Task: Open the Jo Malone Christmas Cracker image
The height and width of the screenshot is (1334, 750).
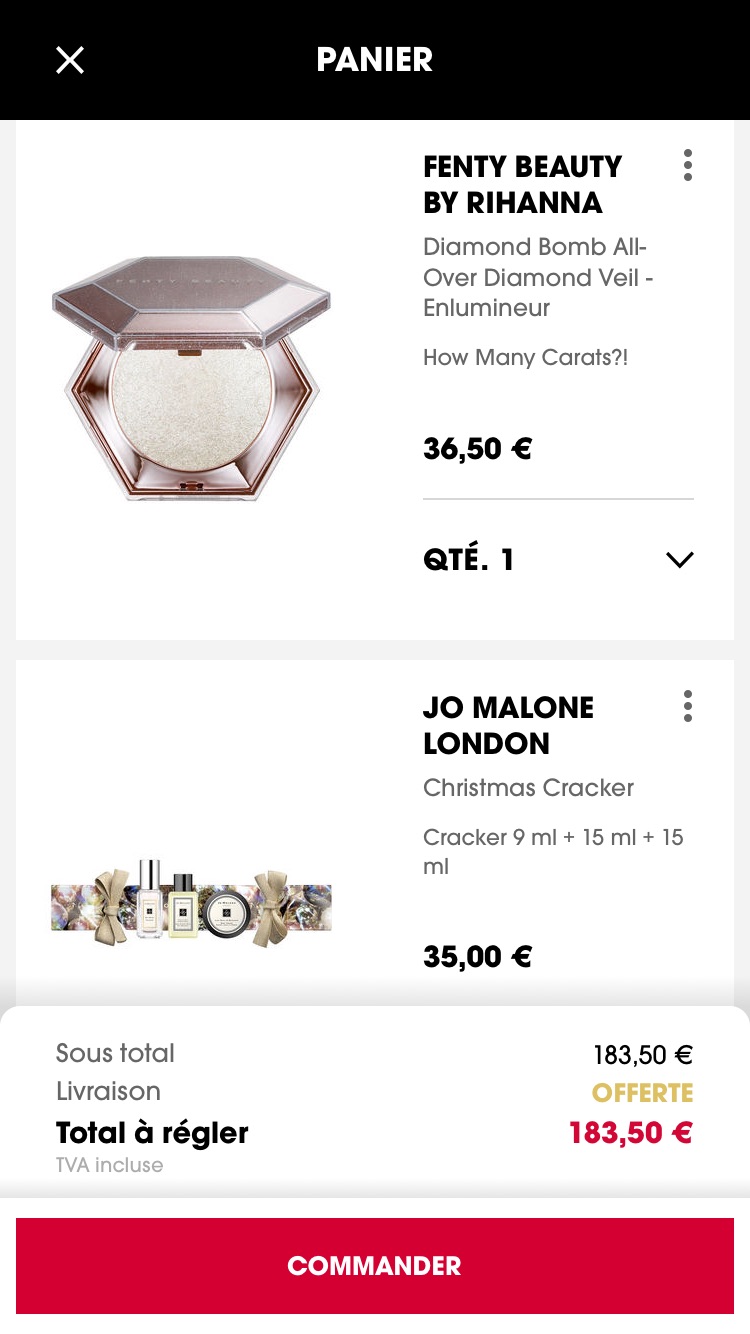Action: [191, 903]
